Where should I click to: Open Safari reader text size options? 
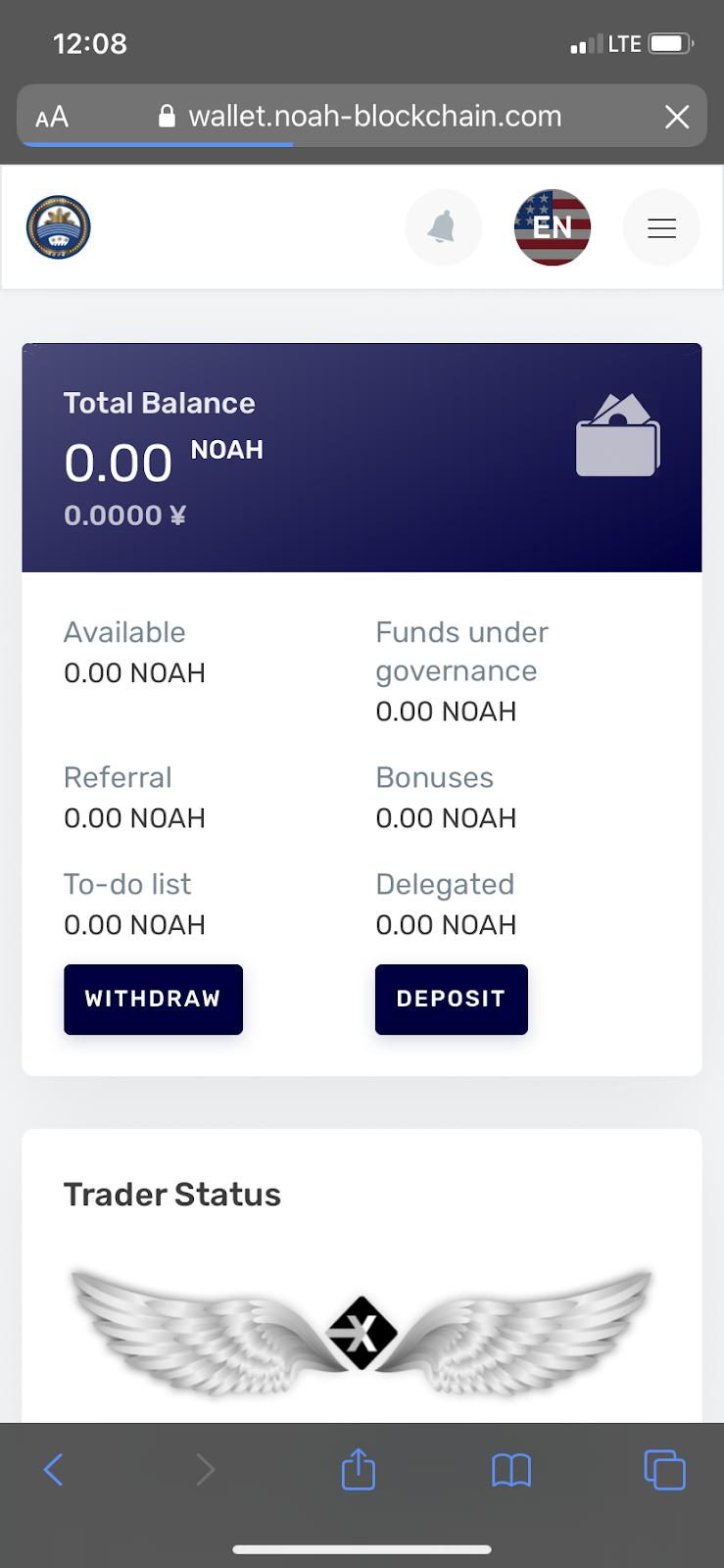(52, 118)
